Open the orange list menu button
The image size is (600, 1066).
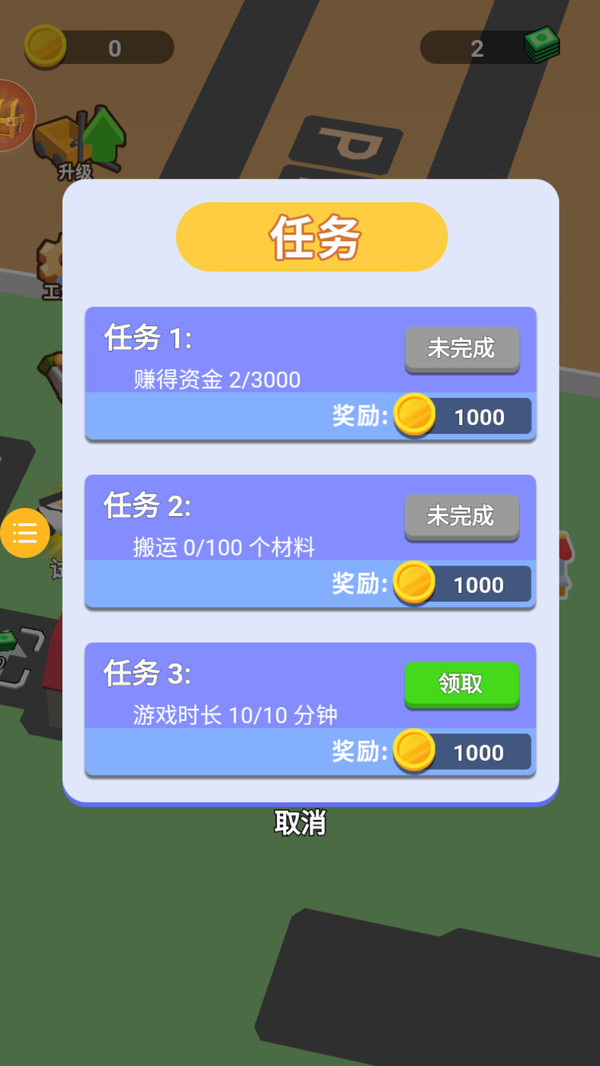[25, 533]
